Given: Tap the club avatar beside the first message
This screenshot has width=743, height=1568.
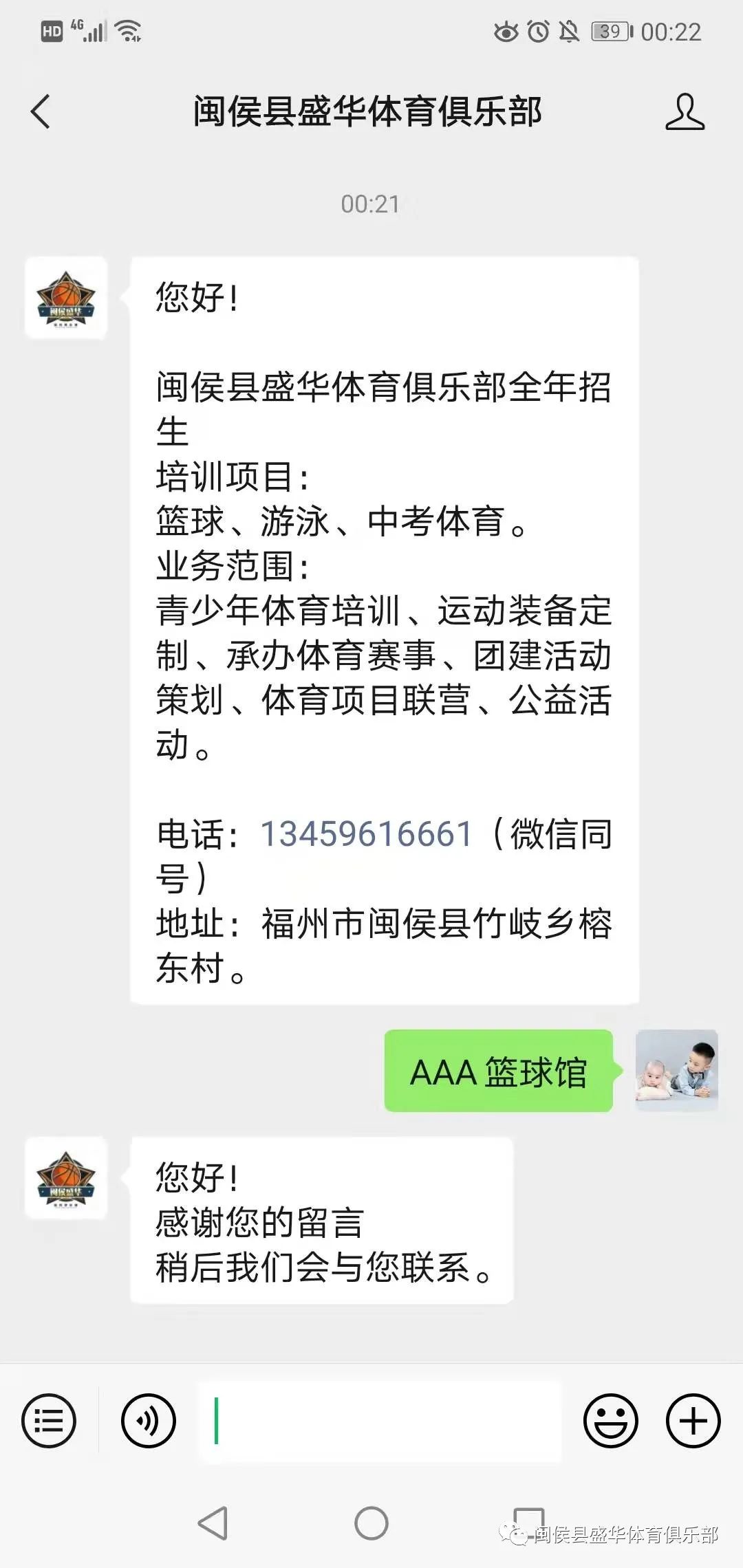Looking at the screenshot, I should coord(66,298).
